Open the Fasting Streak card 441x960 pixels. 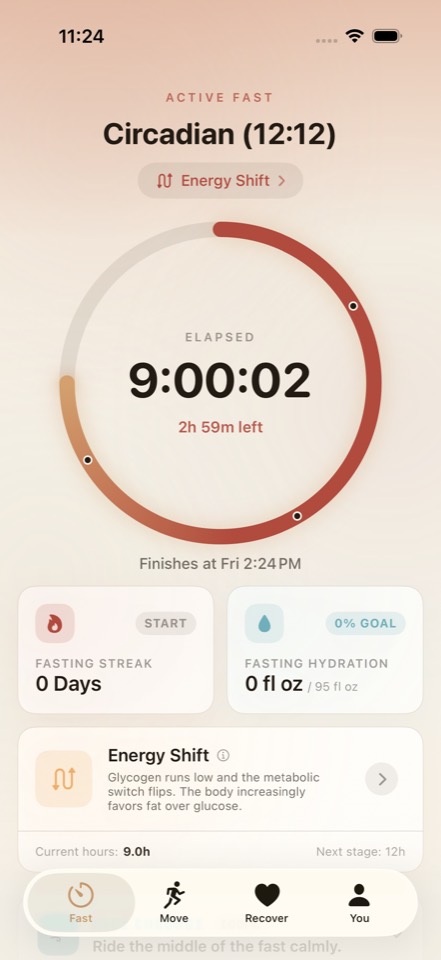click(x=116, y=650)
